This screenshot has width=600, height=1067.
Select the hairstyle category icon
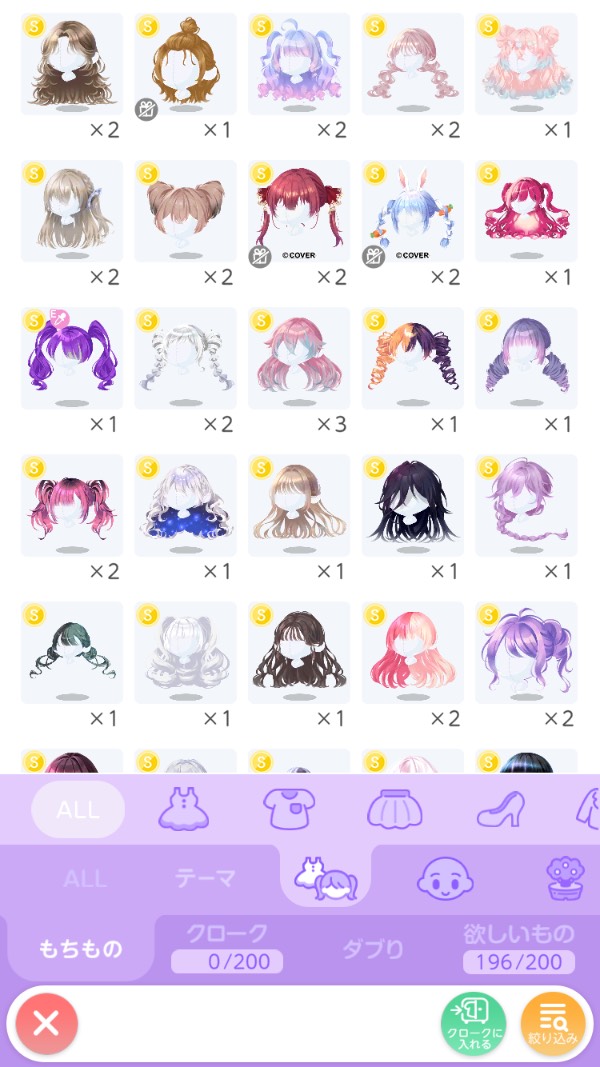point(325,877)
